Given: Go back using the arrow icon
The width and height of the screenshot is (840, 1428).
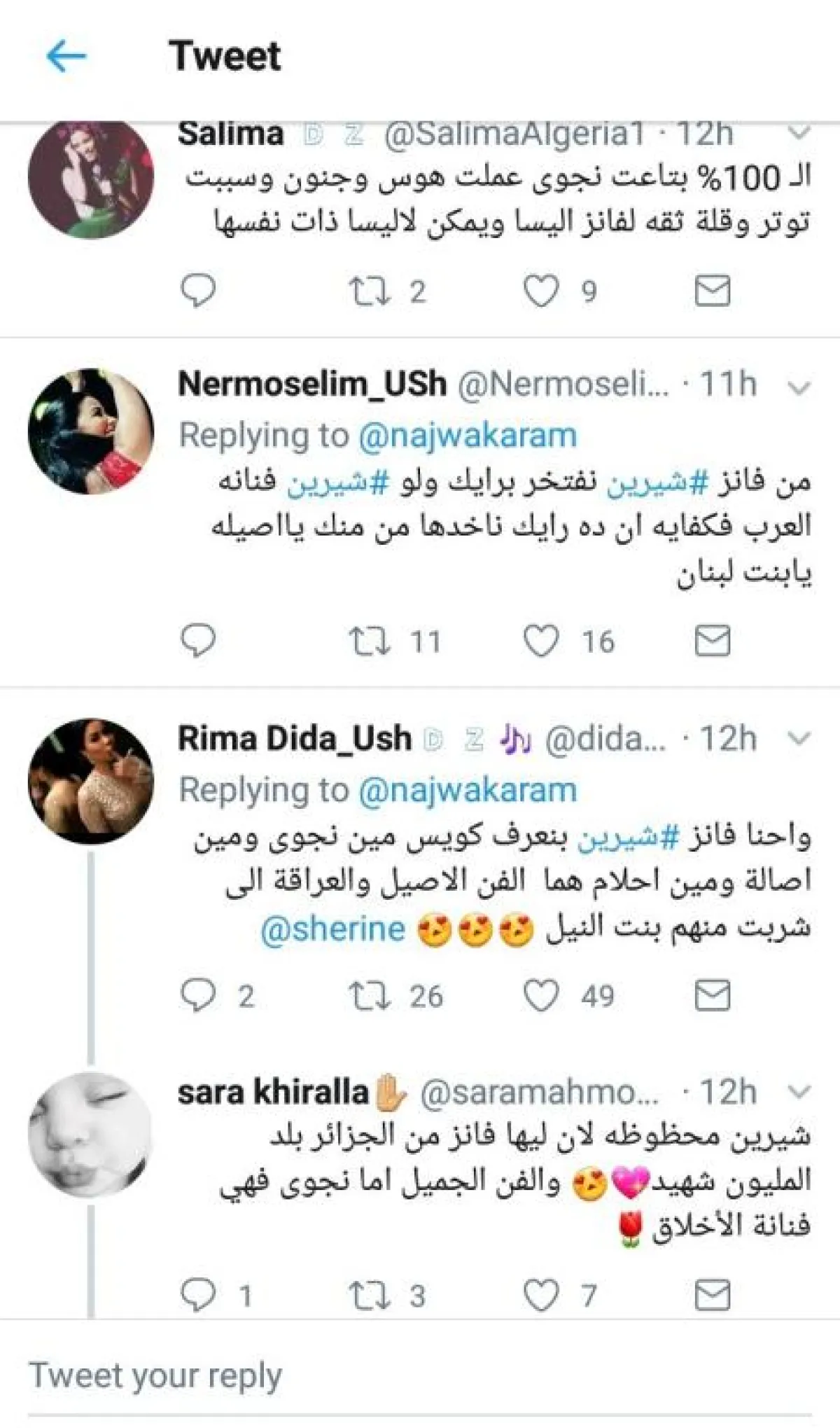Looking at the screenshot, I should [66, 56].
